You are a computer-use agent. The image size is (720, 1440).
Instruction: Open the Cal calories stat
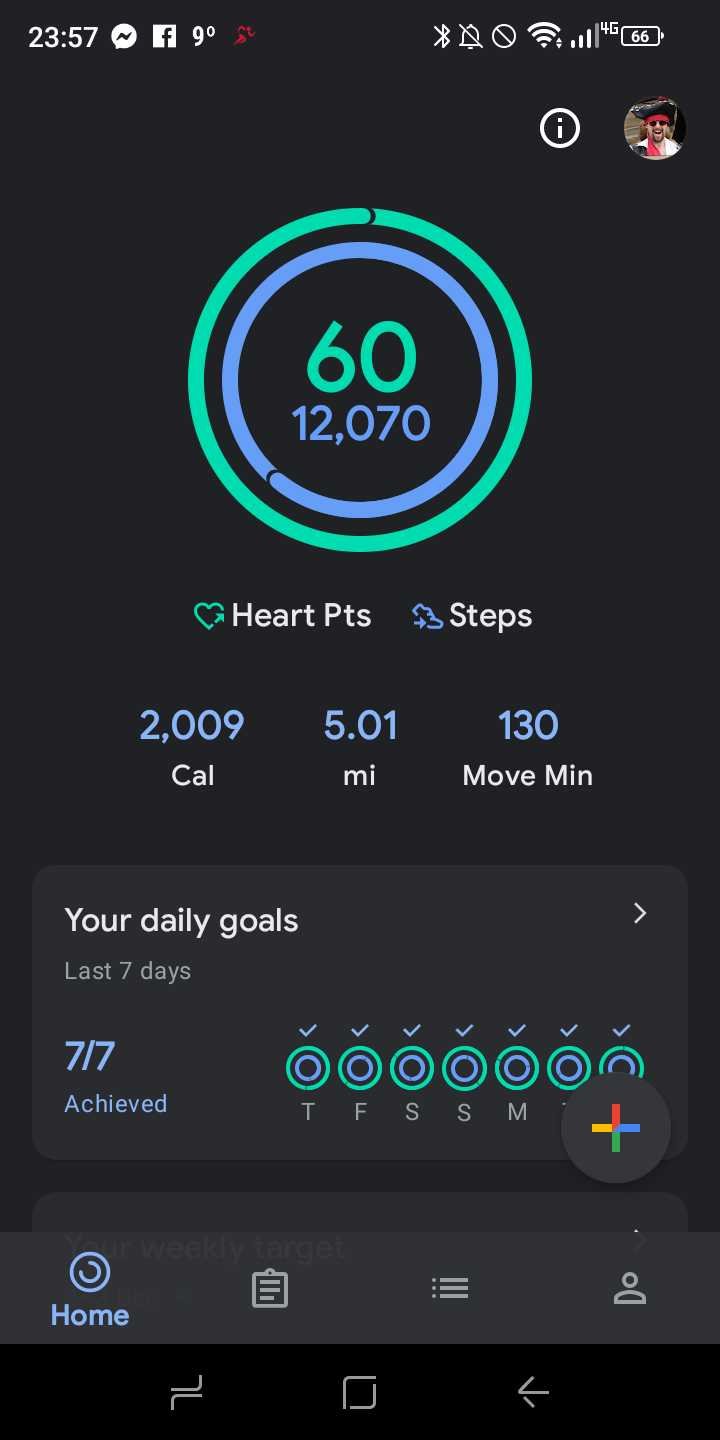click(192, 747)
